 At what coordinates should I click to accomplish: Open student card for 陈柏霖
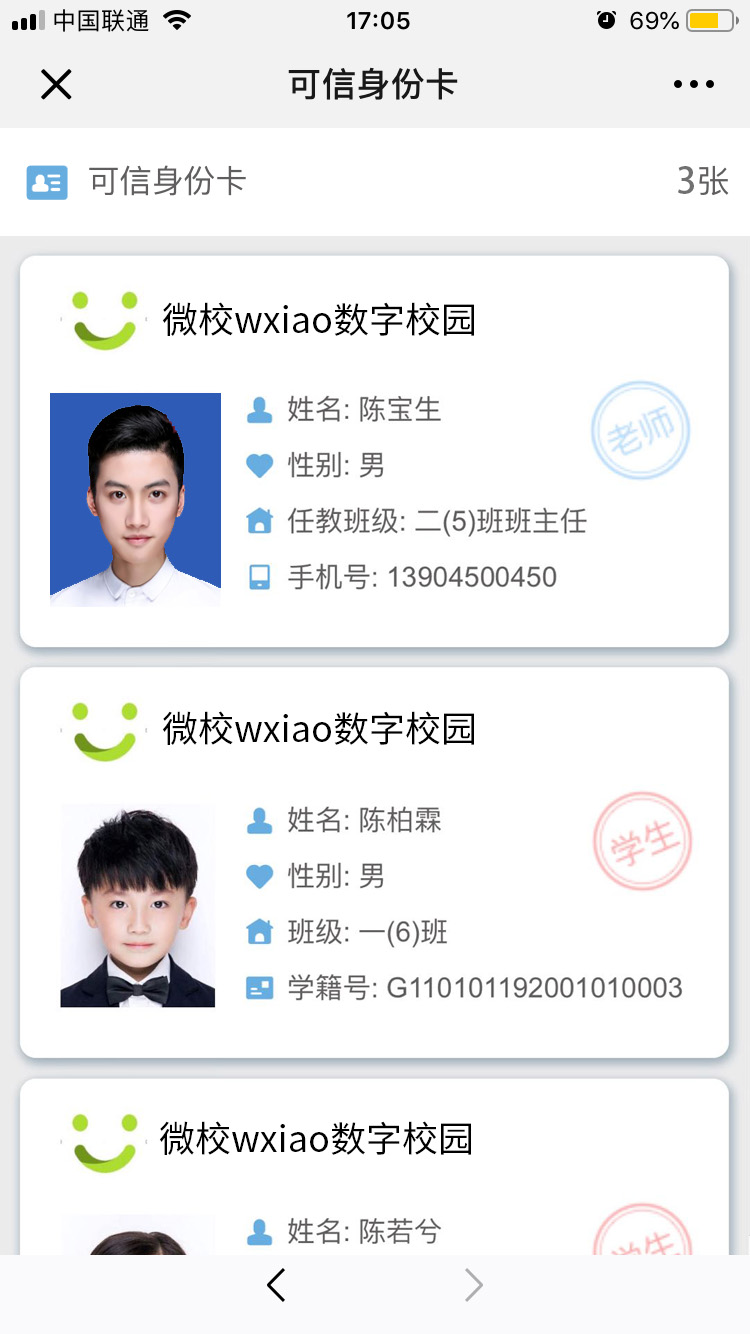click(x=374, y=862)
